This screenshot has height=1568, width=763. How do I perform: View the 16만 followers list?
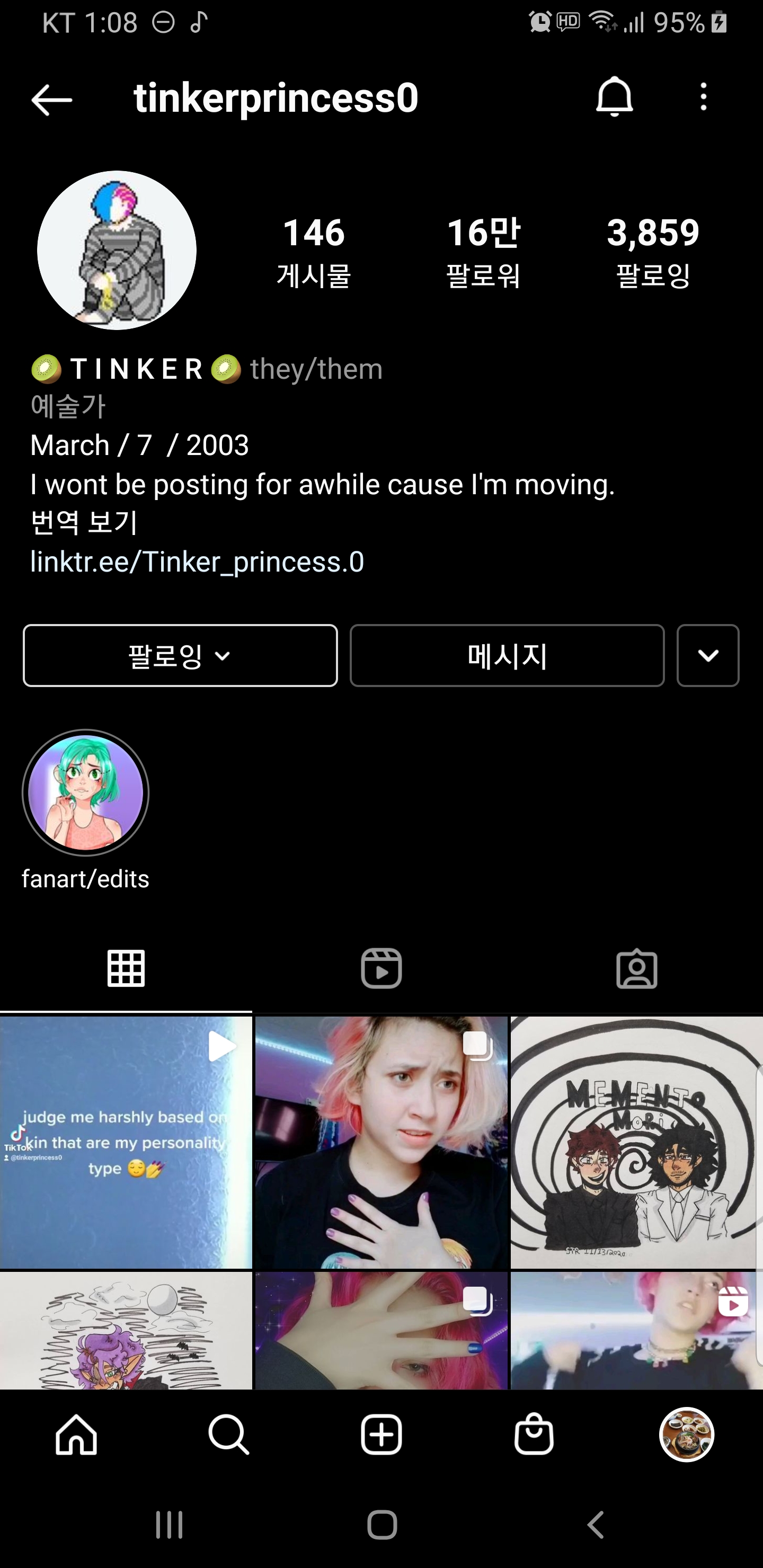point(483,251)
